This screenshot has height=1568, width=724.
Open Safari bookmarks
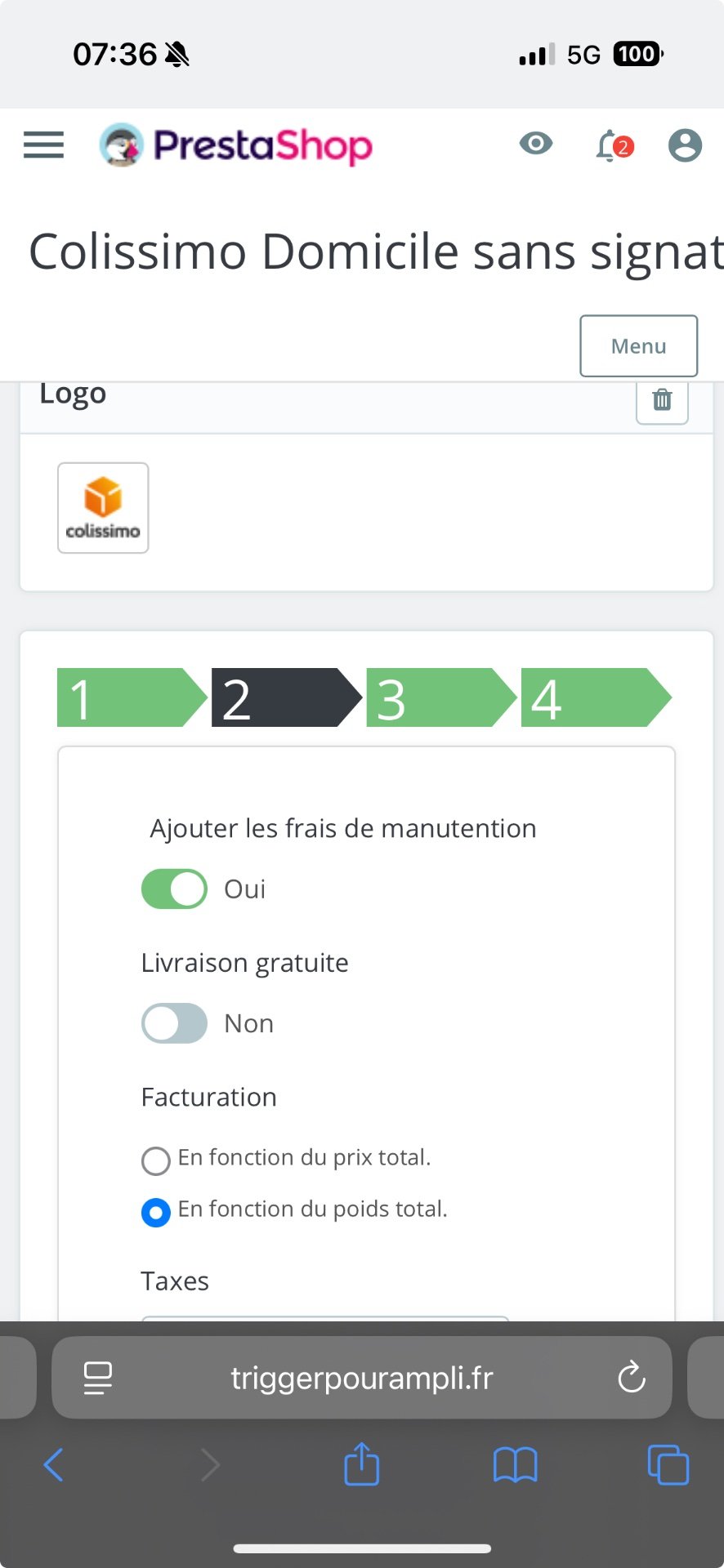tap(515, 1465)
